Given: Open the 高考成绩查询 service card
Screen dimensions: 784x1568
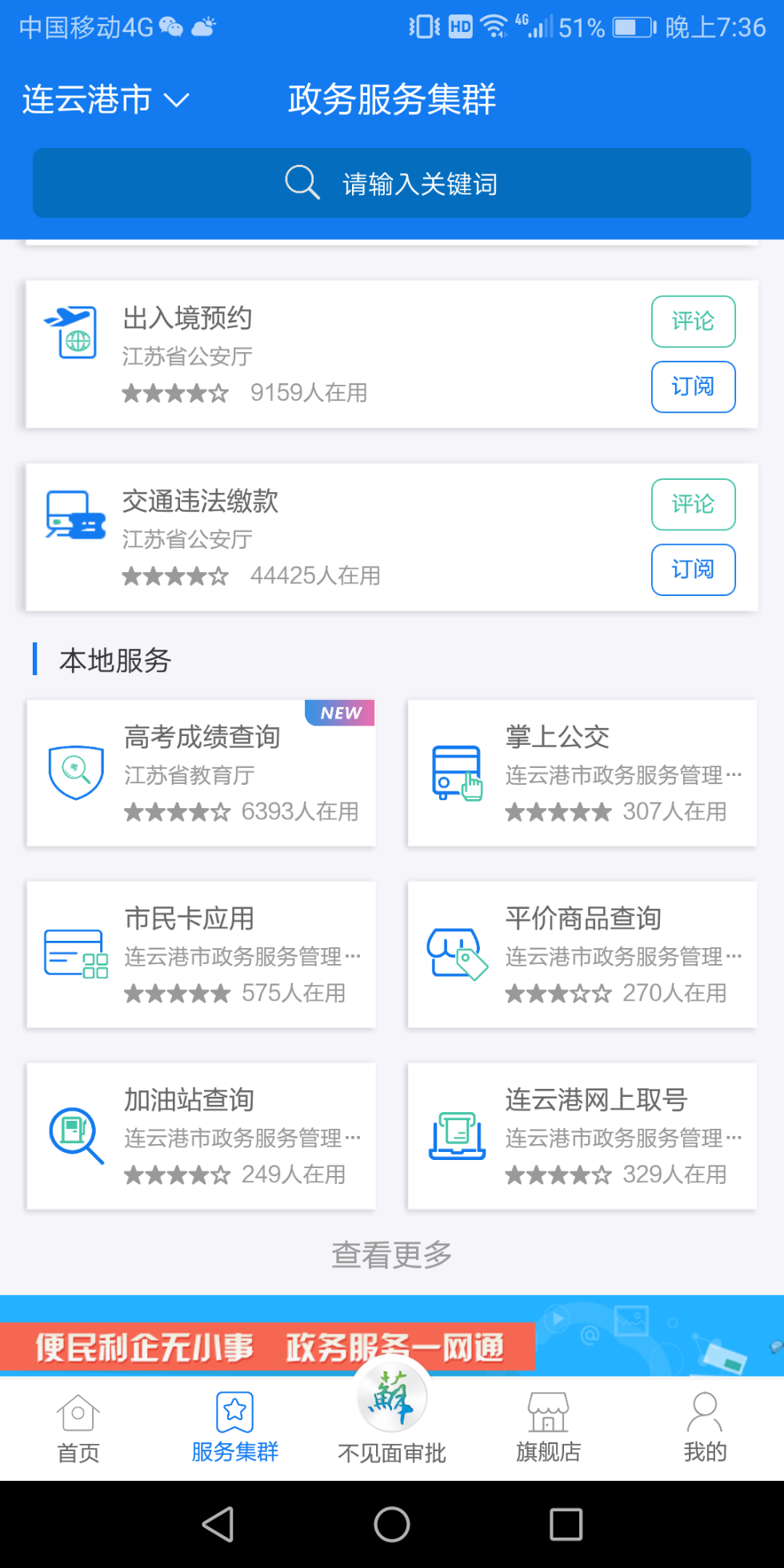Looking at the screenshot, I should (201, 773).
